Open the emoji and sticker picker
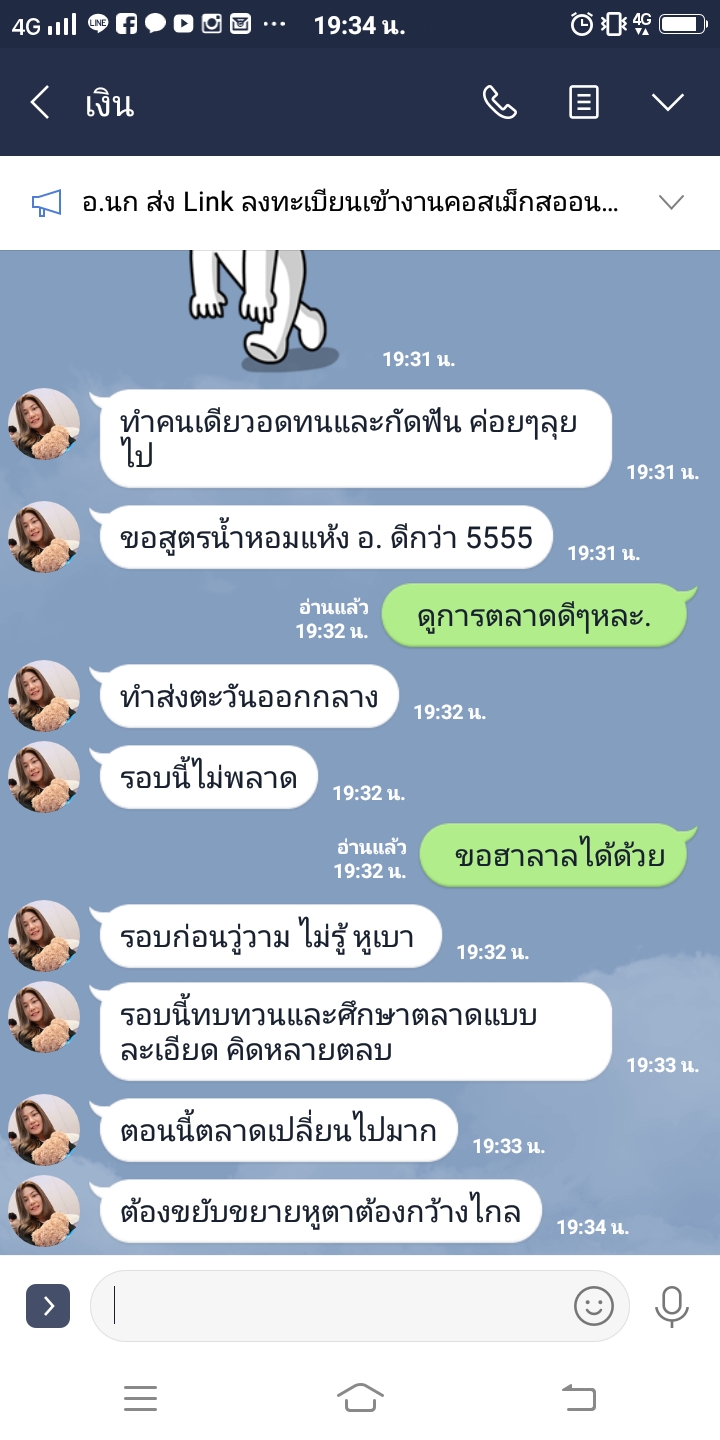This screenshot has width=720, height=1440. point(593,1306)
